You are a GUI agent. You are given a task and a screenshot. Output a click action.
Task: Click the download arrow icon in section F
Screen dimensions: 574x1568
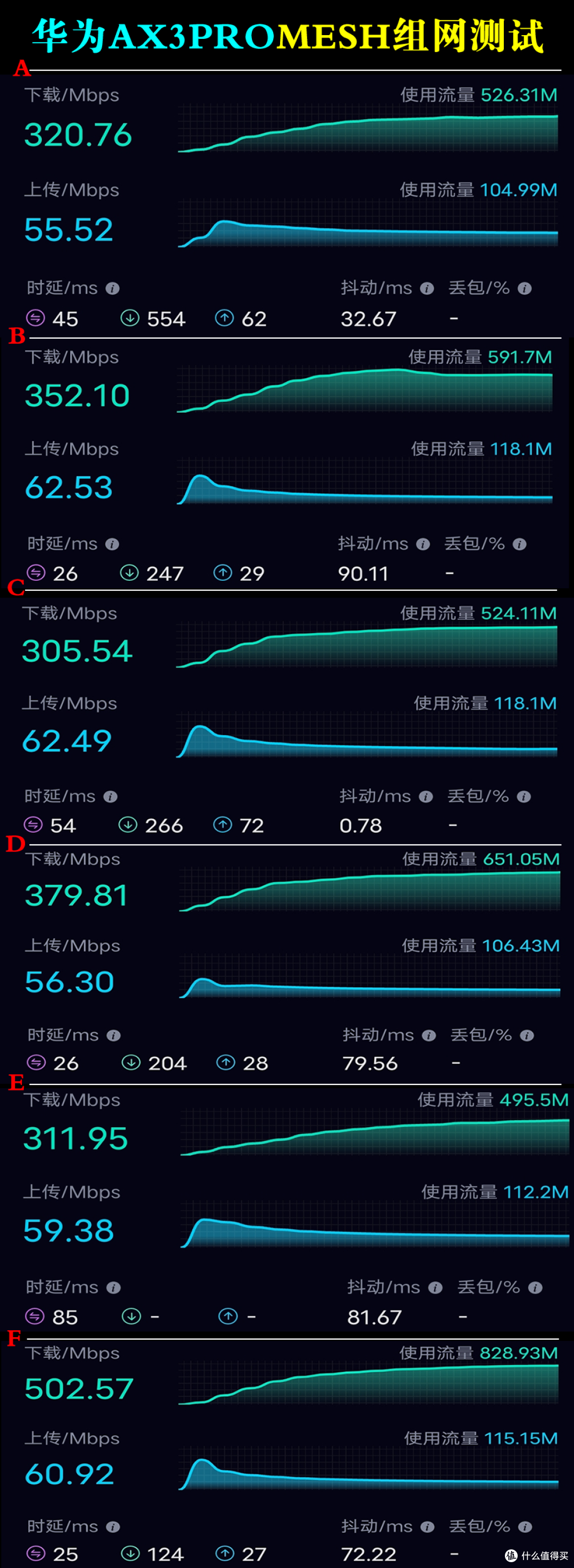tap(130, 1554)
